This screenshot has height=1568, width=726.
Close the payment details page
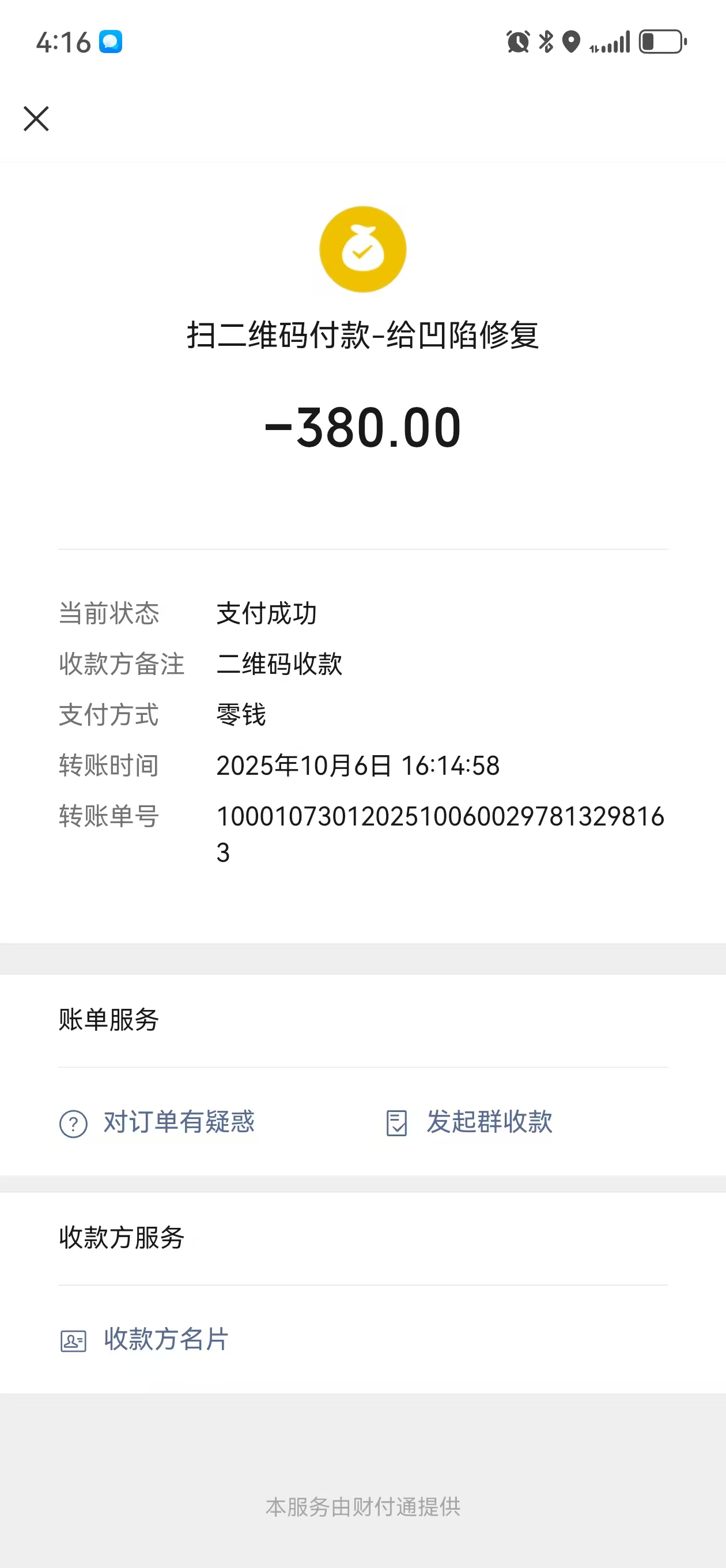[36, 119]
